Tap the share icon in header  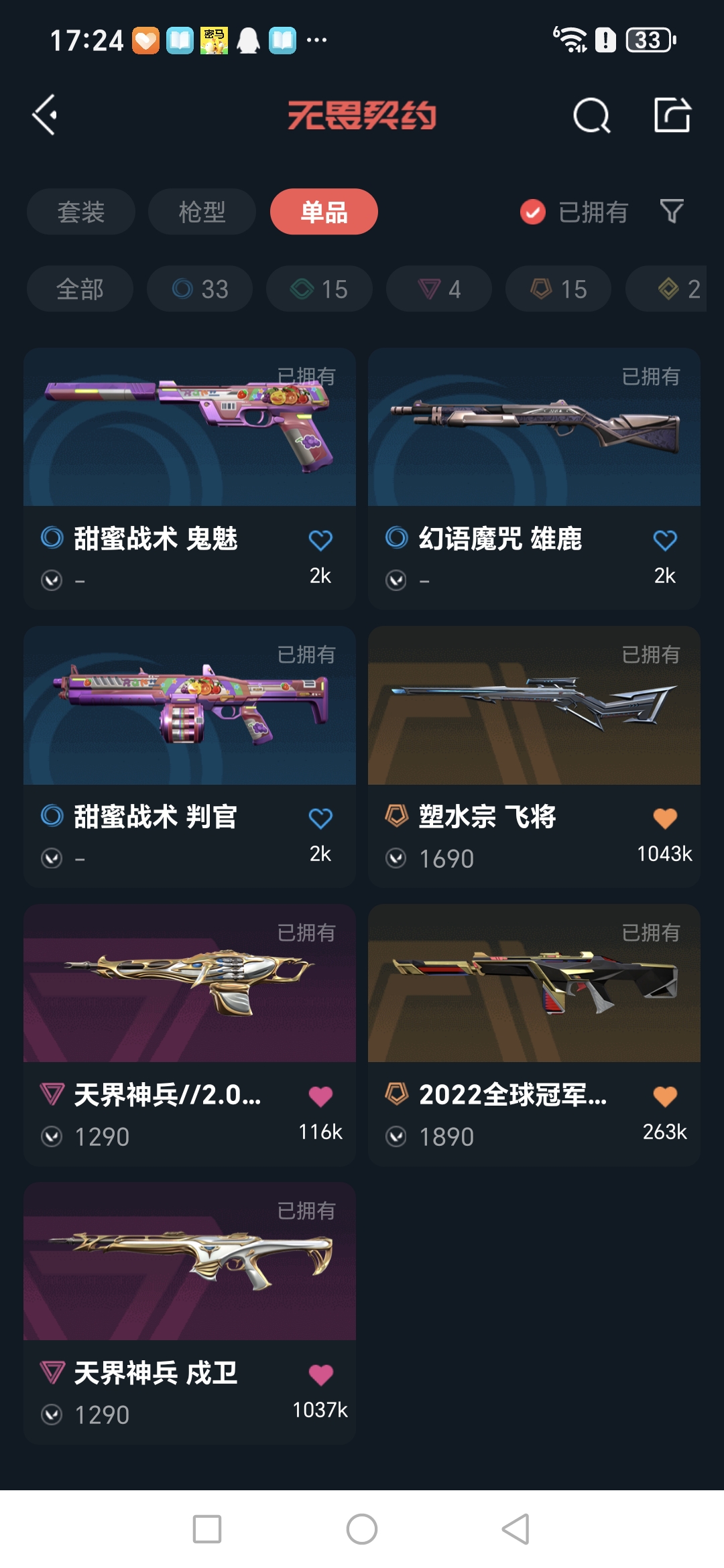point(672,115)
